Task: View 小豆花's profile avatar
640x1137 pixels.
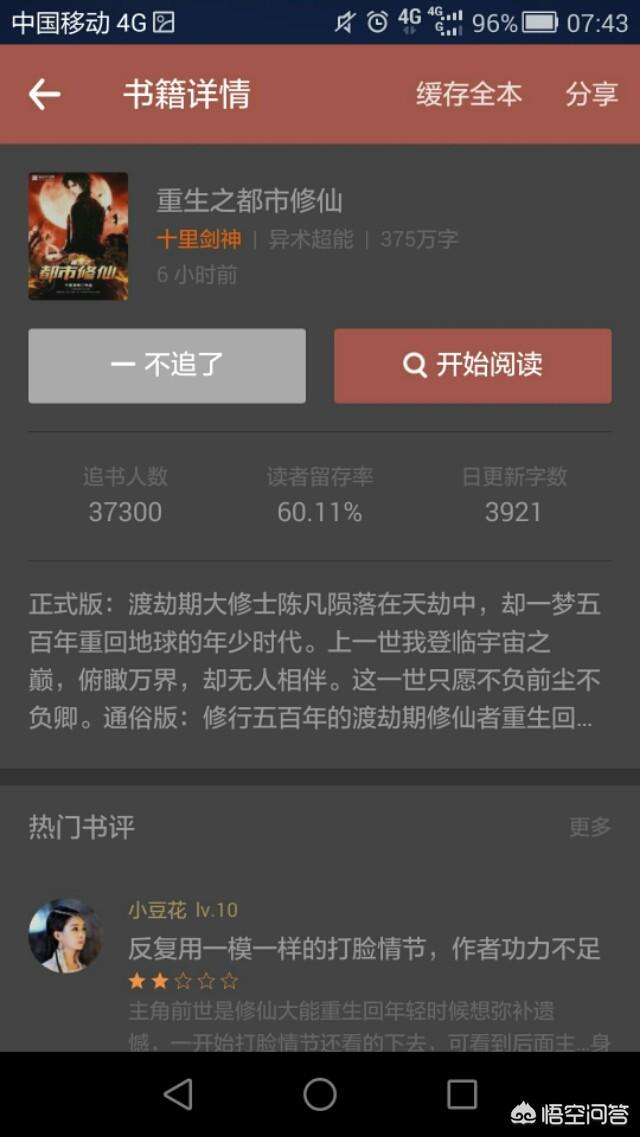Action: (x=66, y=935)
